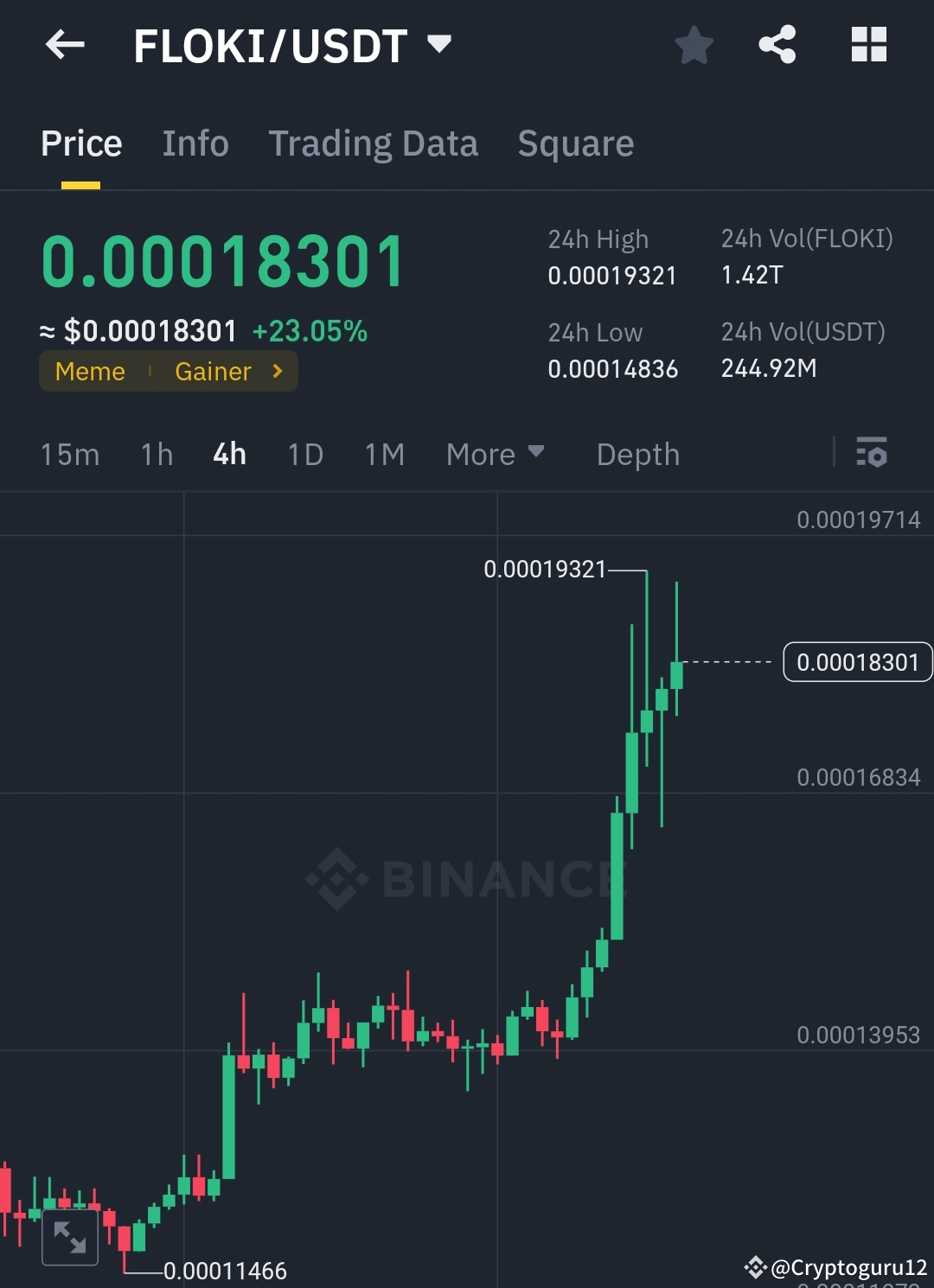934x1288 pixels.
Task: Tap the back arrow to exit the chart
Action: (65, 45)
